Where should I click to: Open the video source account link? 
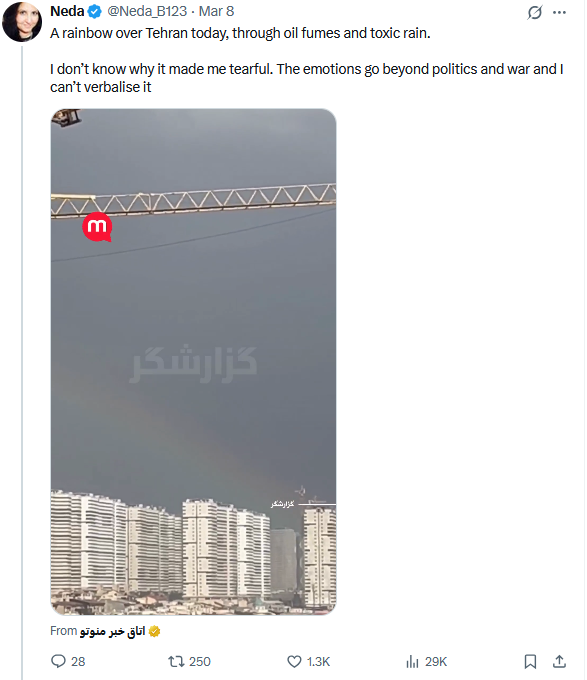(x=120, y=631)
